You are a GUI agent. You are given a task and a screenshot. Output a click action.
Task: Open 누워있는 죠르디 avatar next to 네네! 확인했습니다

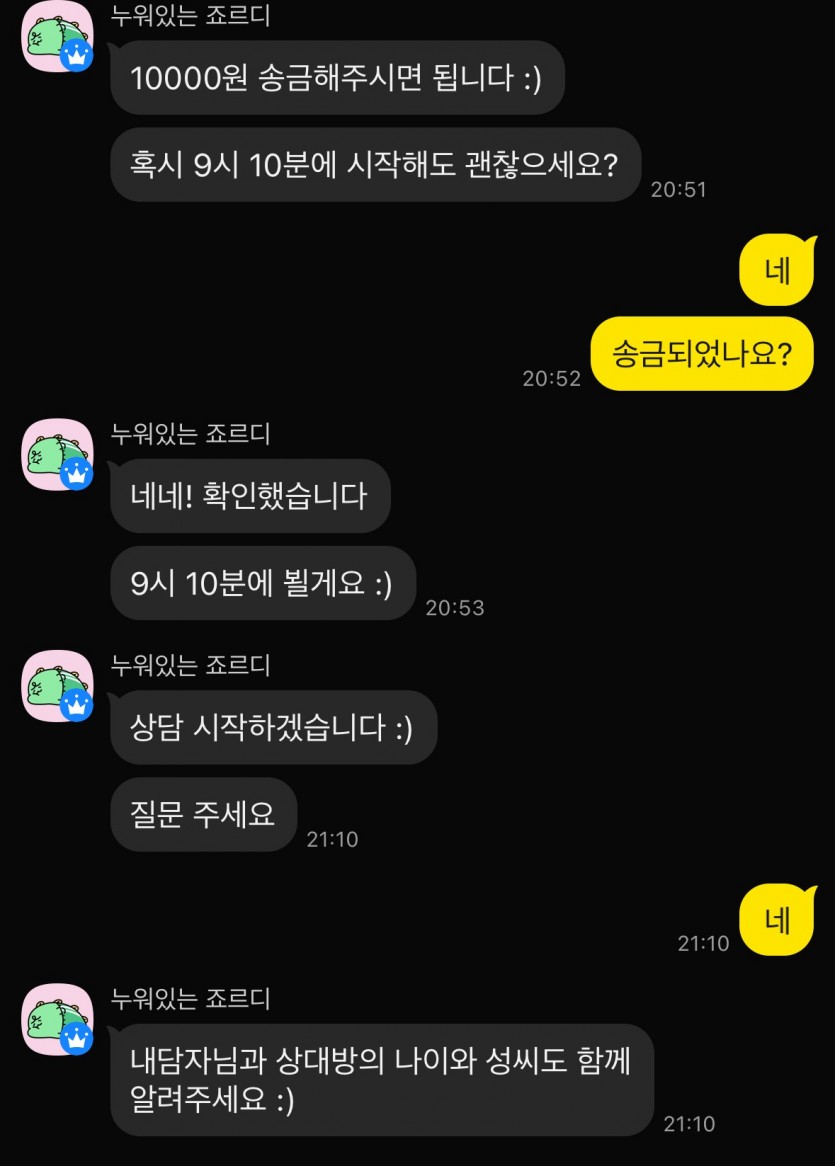click(58, 454)
